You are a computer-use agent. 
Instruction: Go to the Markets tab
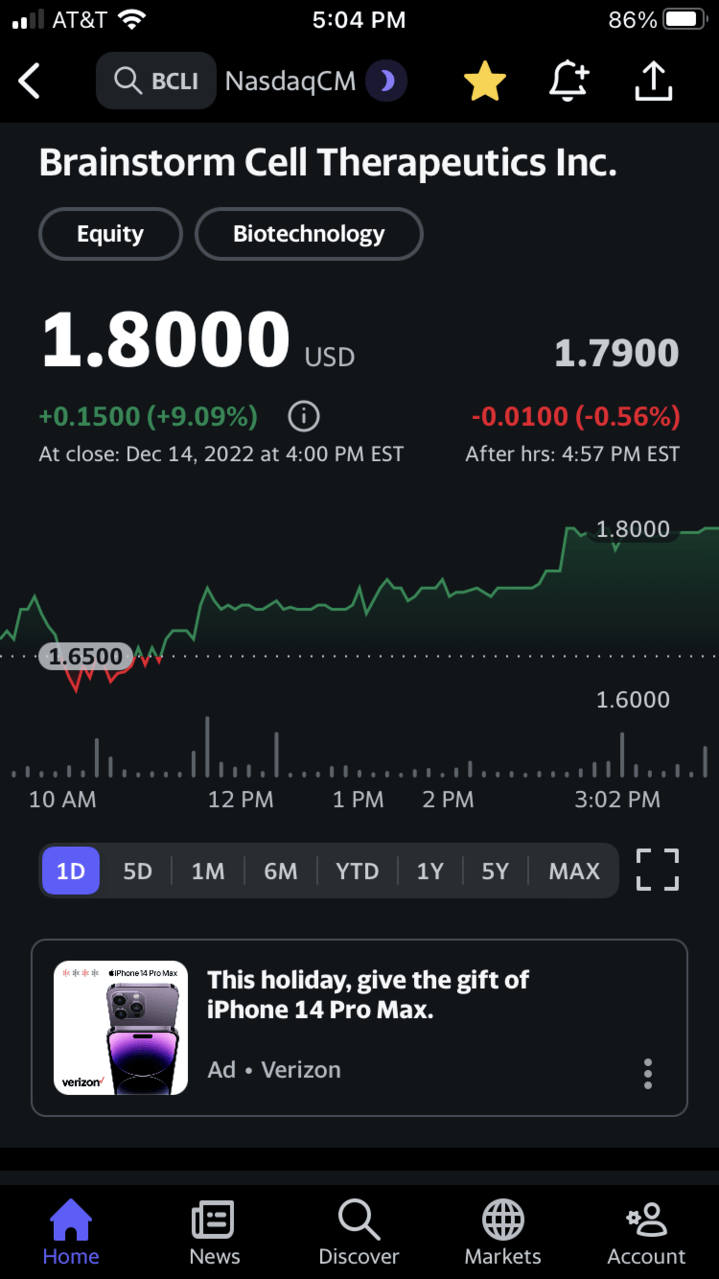[503, 1232]
